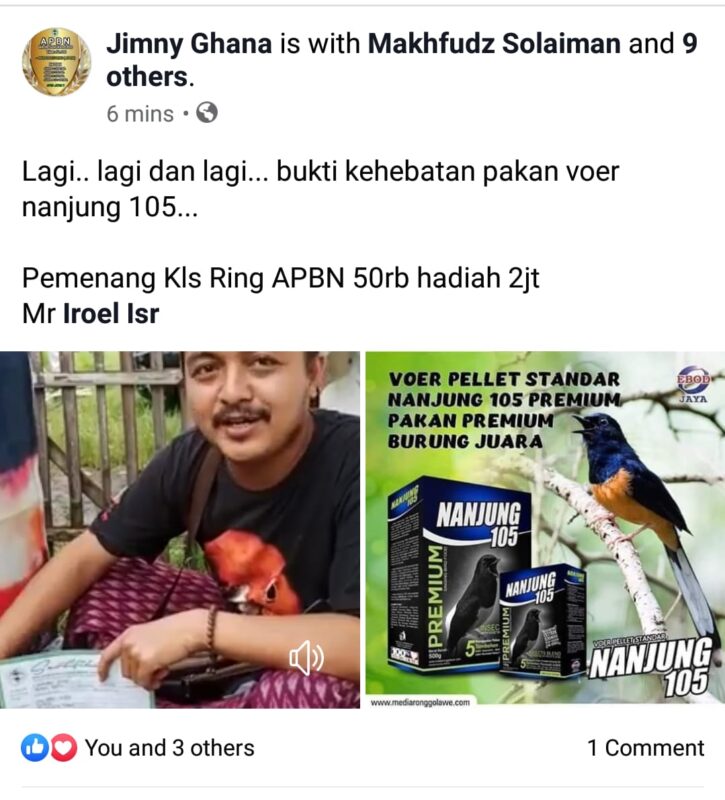Viewport: 725px width, 800px height.
Task: Open the 1 Comment link
Action: point(645,747)
